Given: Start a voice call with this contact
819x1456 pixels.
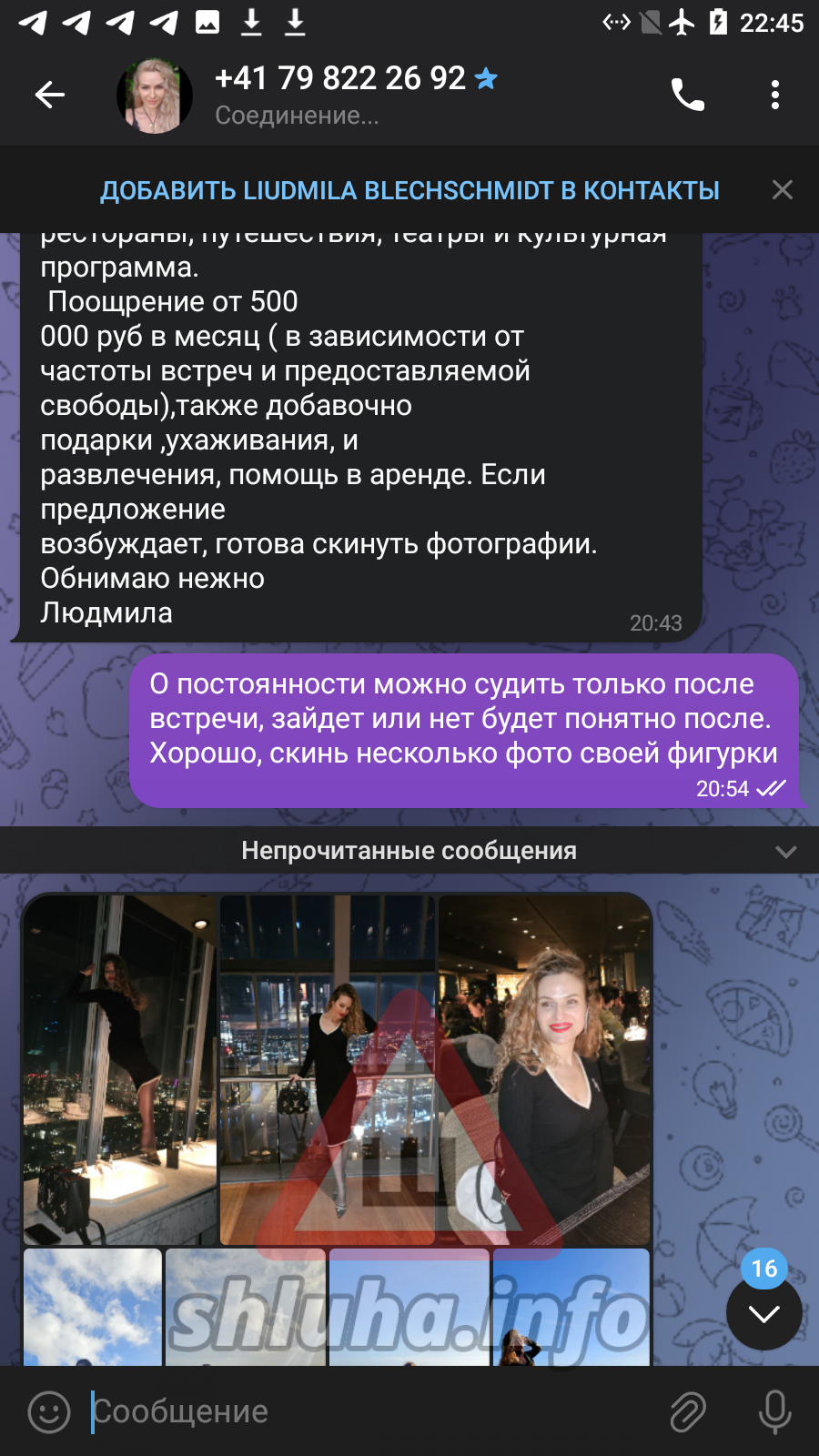Looking at the screenshot, I should (x=687, y=95).
